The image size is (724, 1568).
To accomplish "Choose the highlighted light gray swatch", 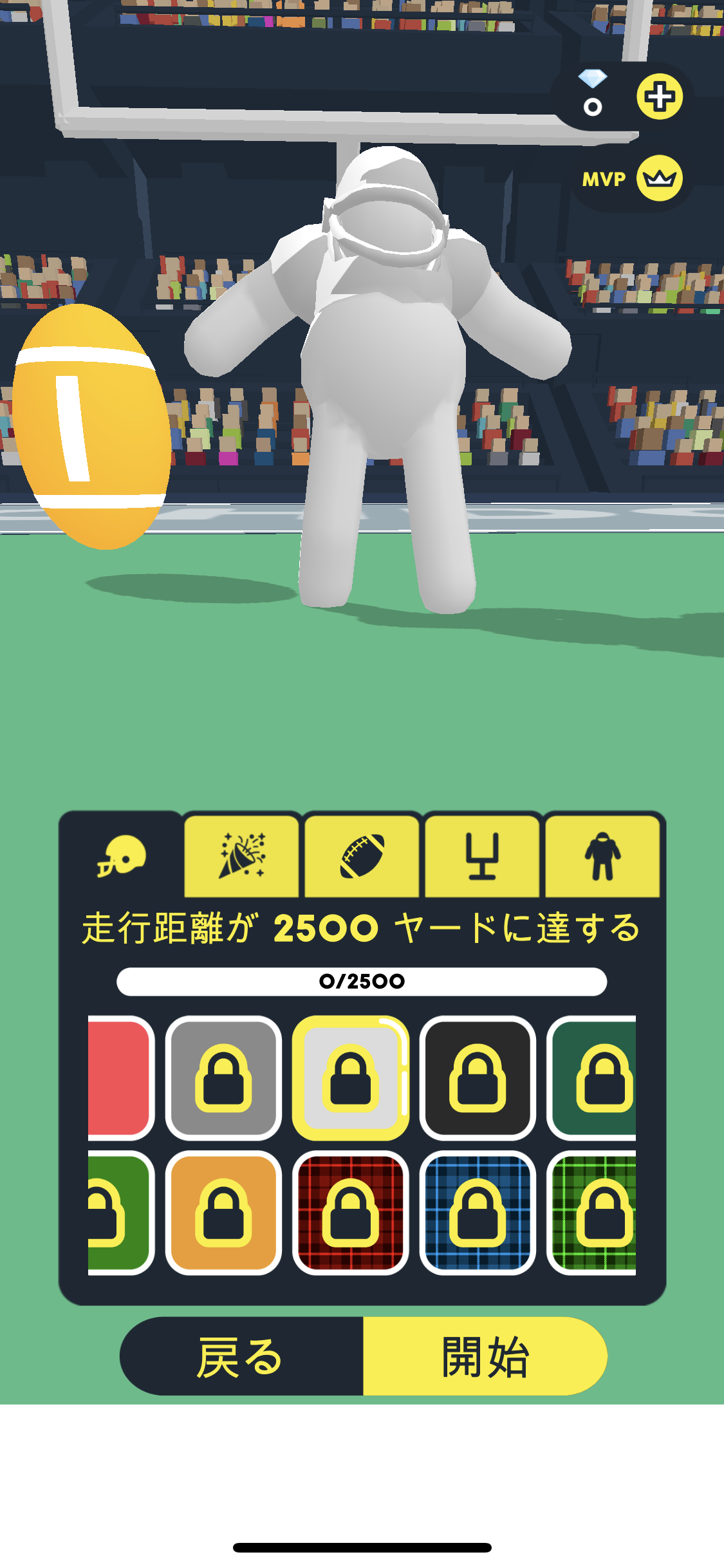I will (351, 1078).
